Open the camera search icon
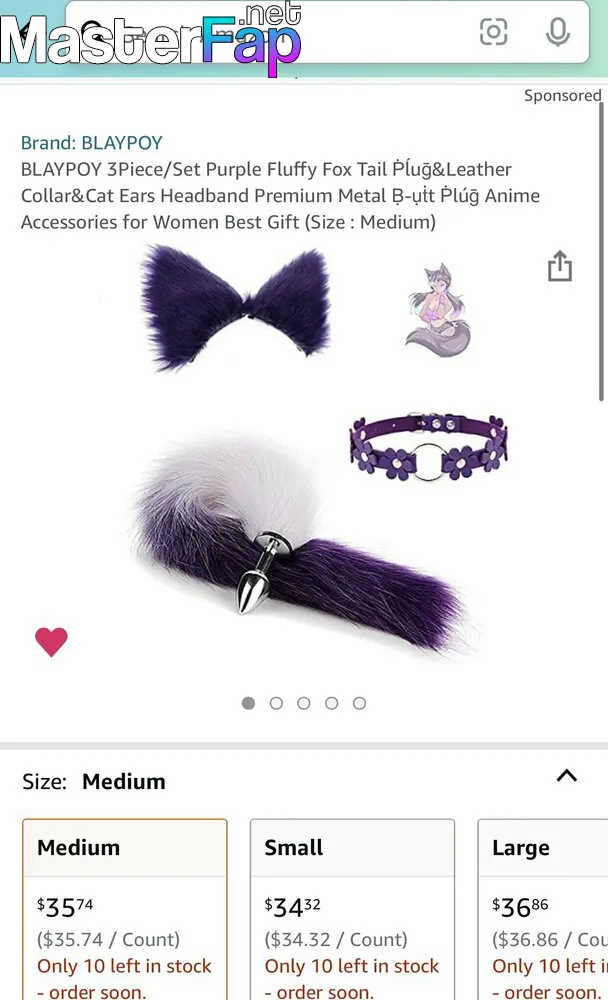 pyautogui.click(x=493, y=32)
